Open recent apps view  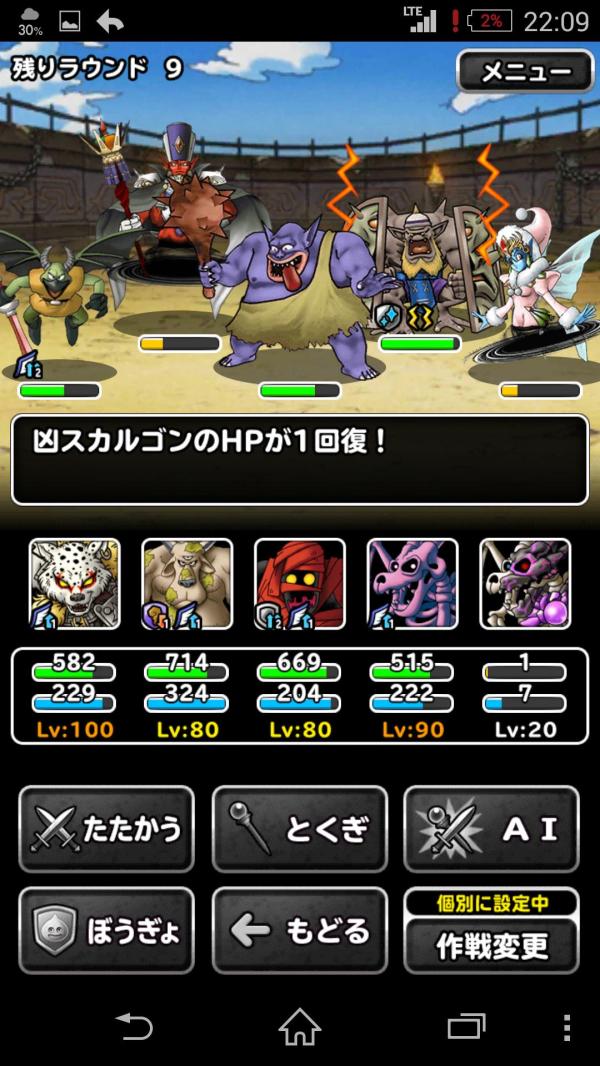(x=465, y=1026)
